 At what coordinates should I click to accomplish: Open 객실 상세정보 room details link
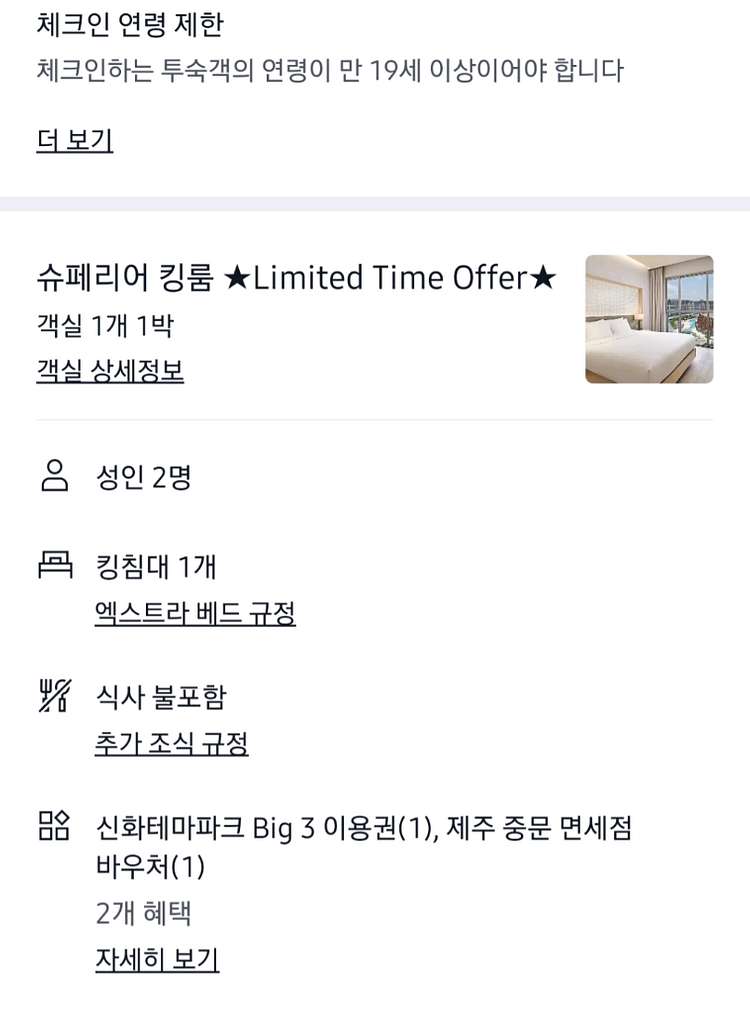(x=110, y=371)
